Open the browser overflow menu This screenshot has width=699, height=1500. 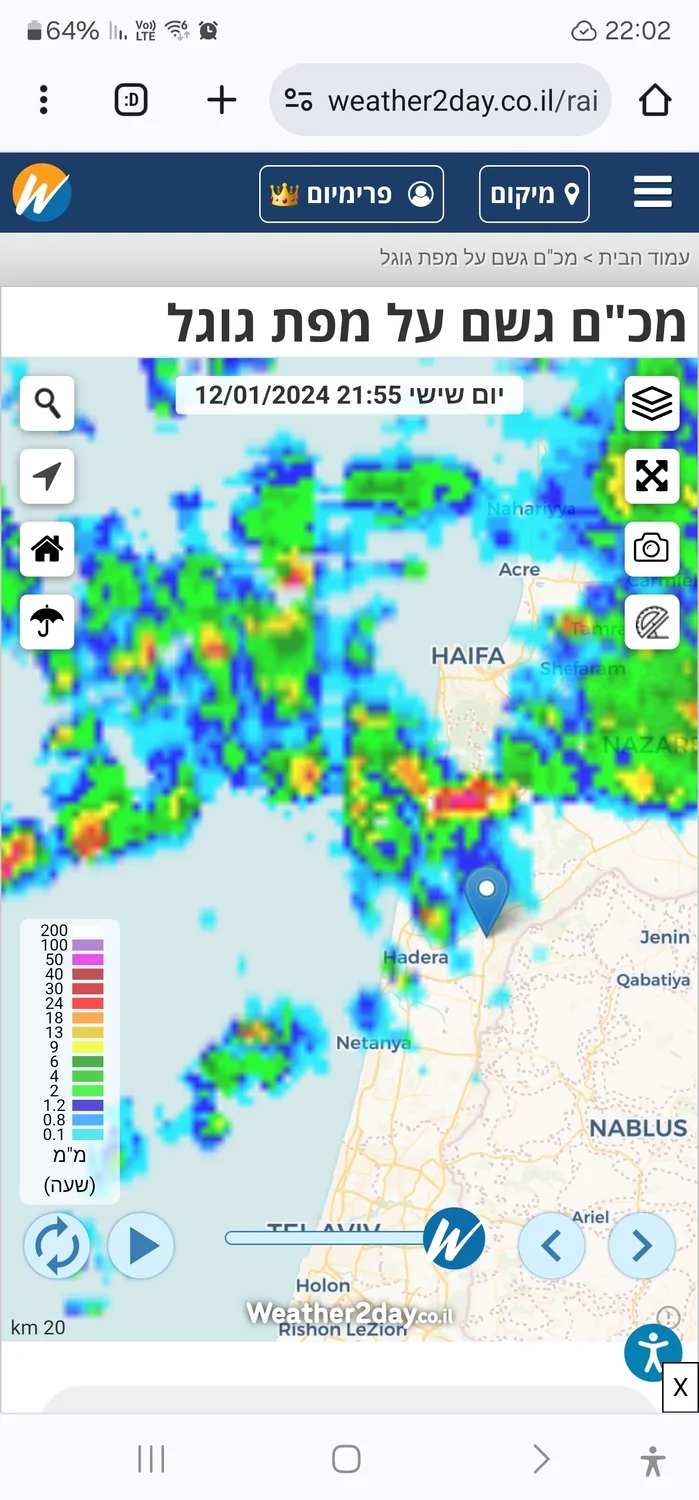(x=43, y=100)
